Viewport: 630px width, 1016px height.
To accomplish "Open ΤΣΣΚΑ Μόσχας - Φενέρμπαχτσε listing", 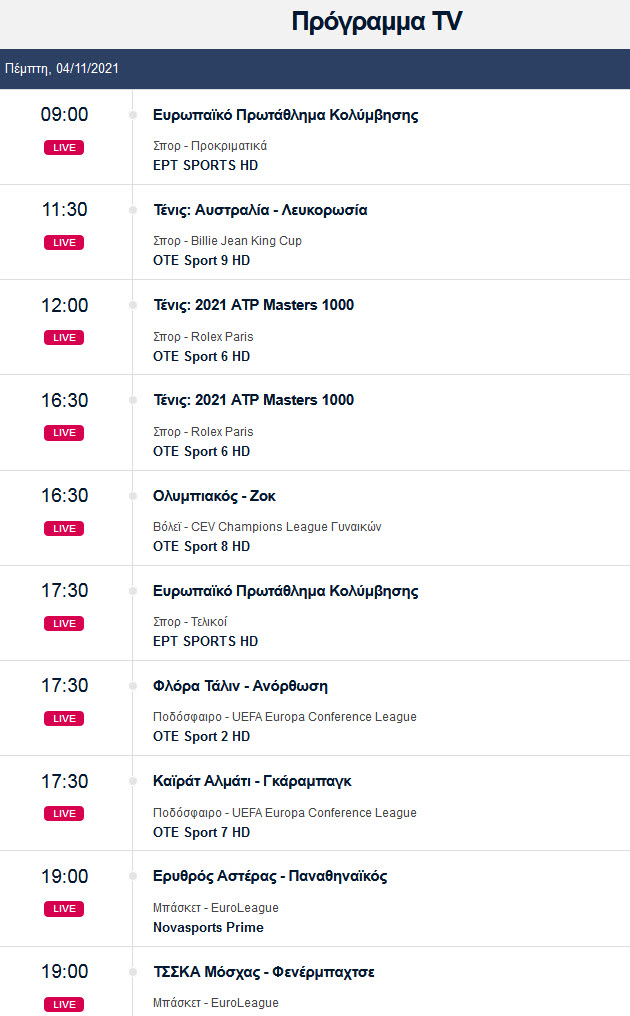I will (264, 972).
